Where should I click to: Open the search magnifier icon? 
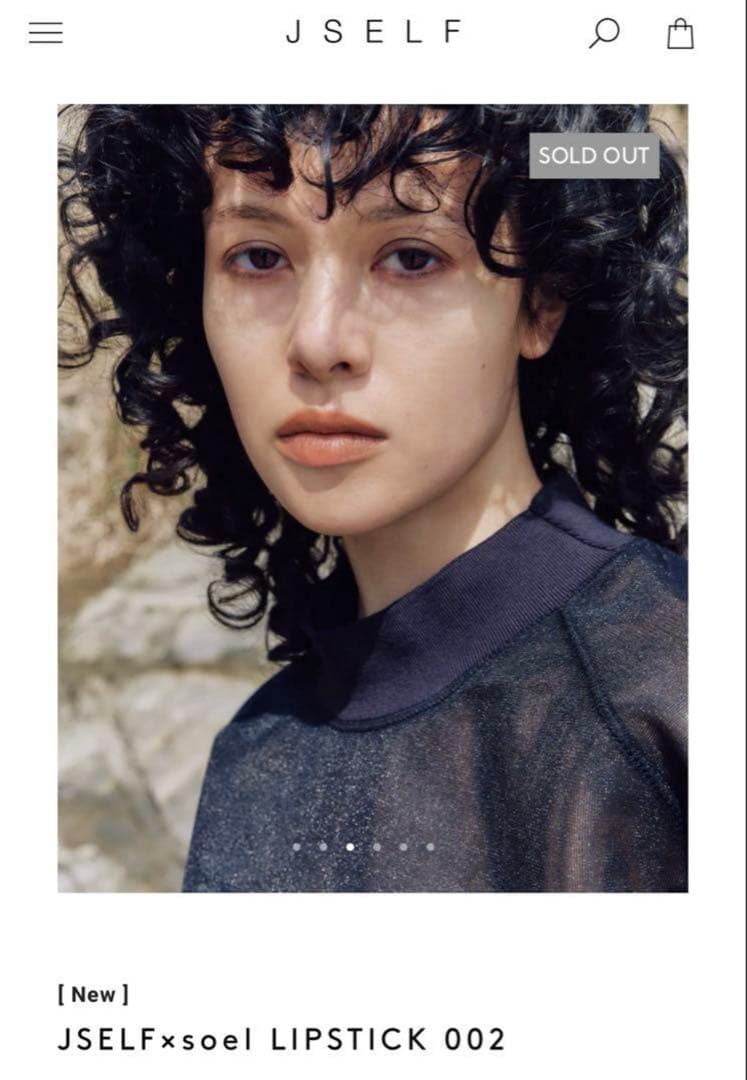pyautogui.click(x=603, y=34)
